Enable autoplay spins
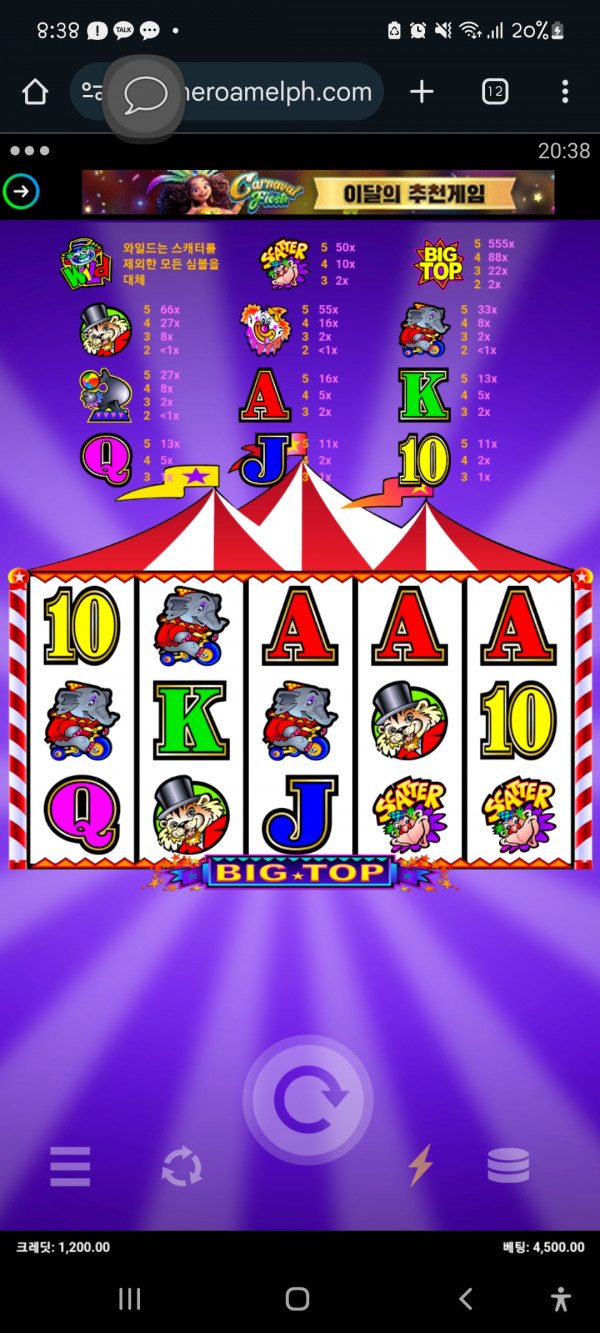 coord(182,1166)
